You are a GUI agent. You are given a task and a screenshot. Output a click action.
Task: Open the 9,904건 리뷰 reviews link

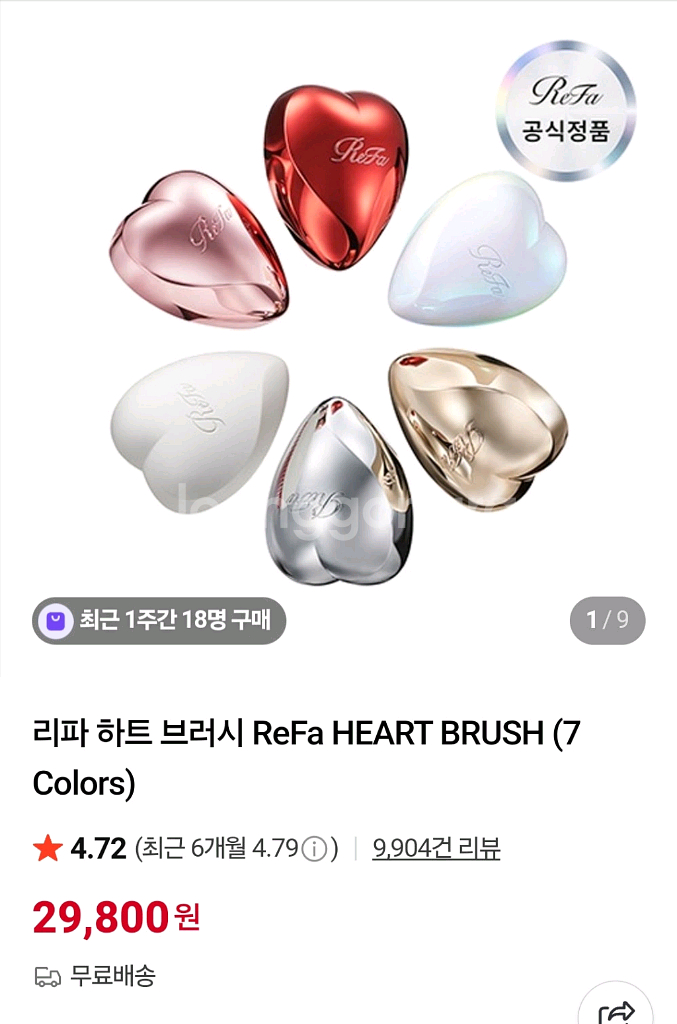coord(436,849)
